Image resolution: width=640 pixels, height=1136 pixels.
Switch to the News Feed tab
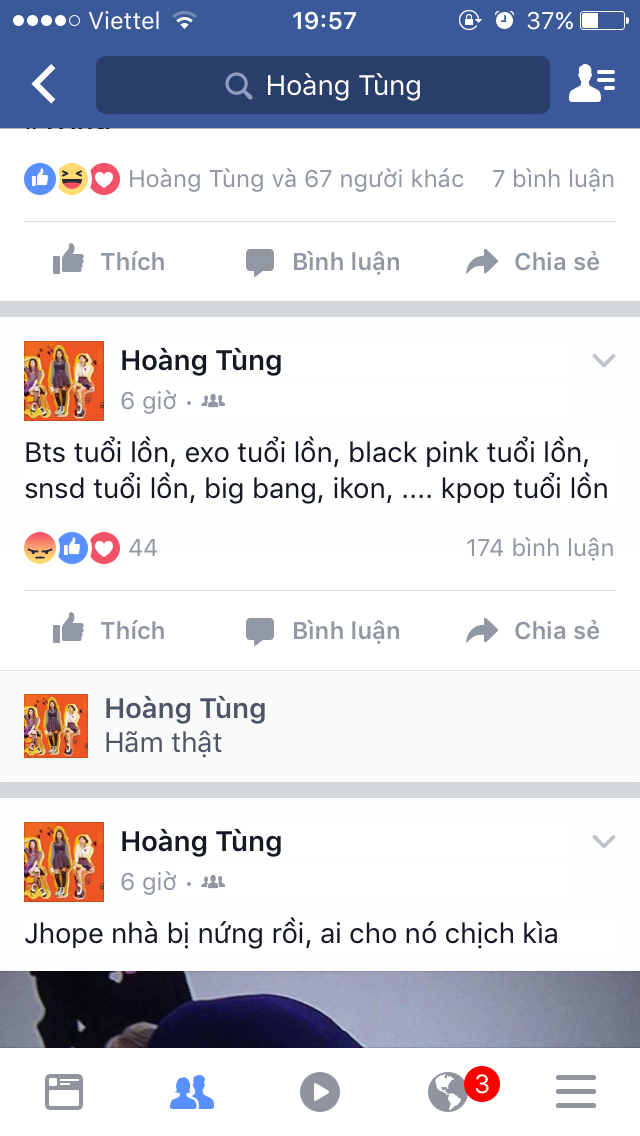[x=64, y=1092]
